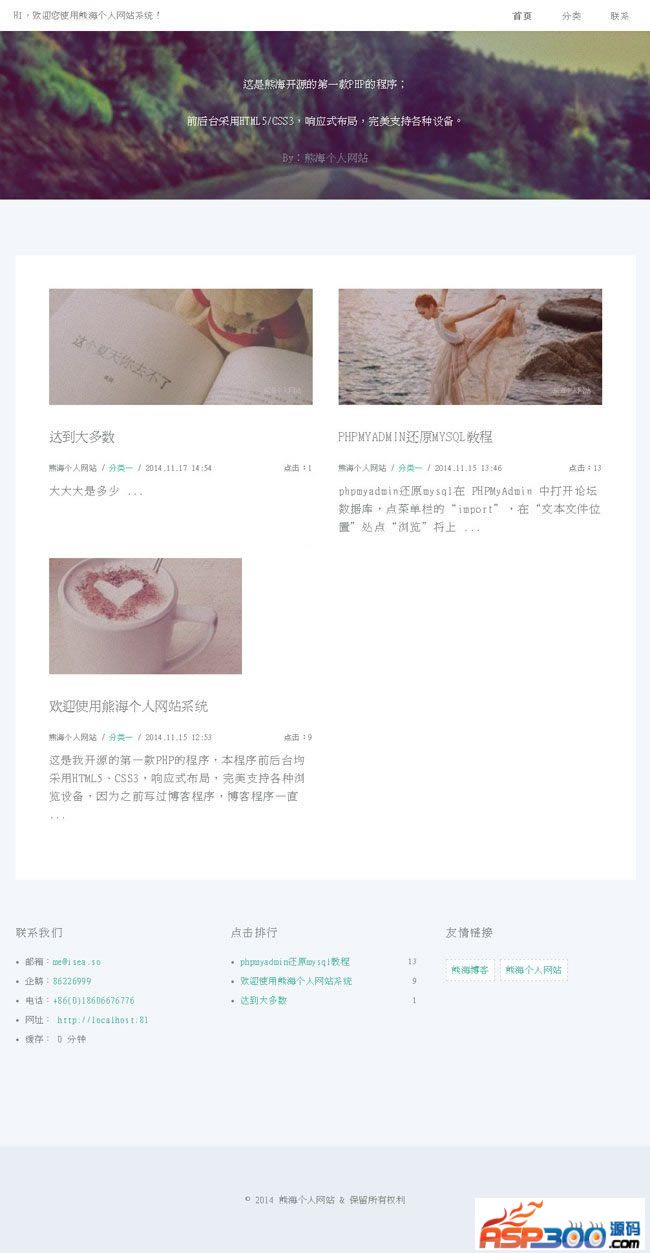The width and height of the screenshot is (650, 1253).
Task: Tap the dancer photo of the MYSQL article
Action: tap(470, 347)
